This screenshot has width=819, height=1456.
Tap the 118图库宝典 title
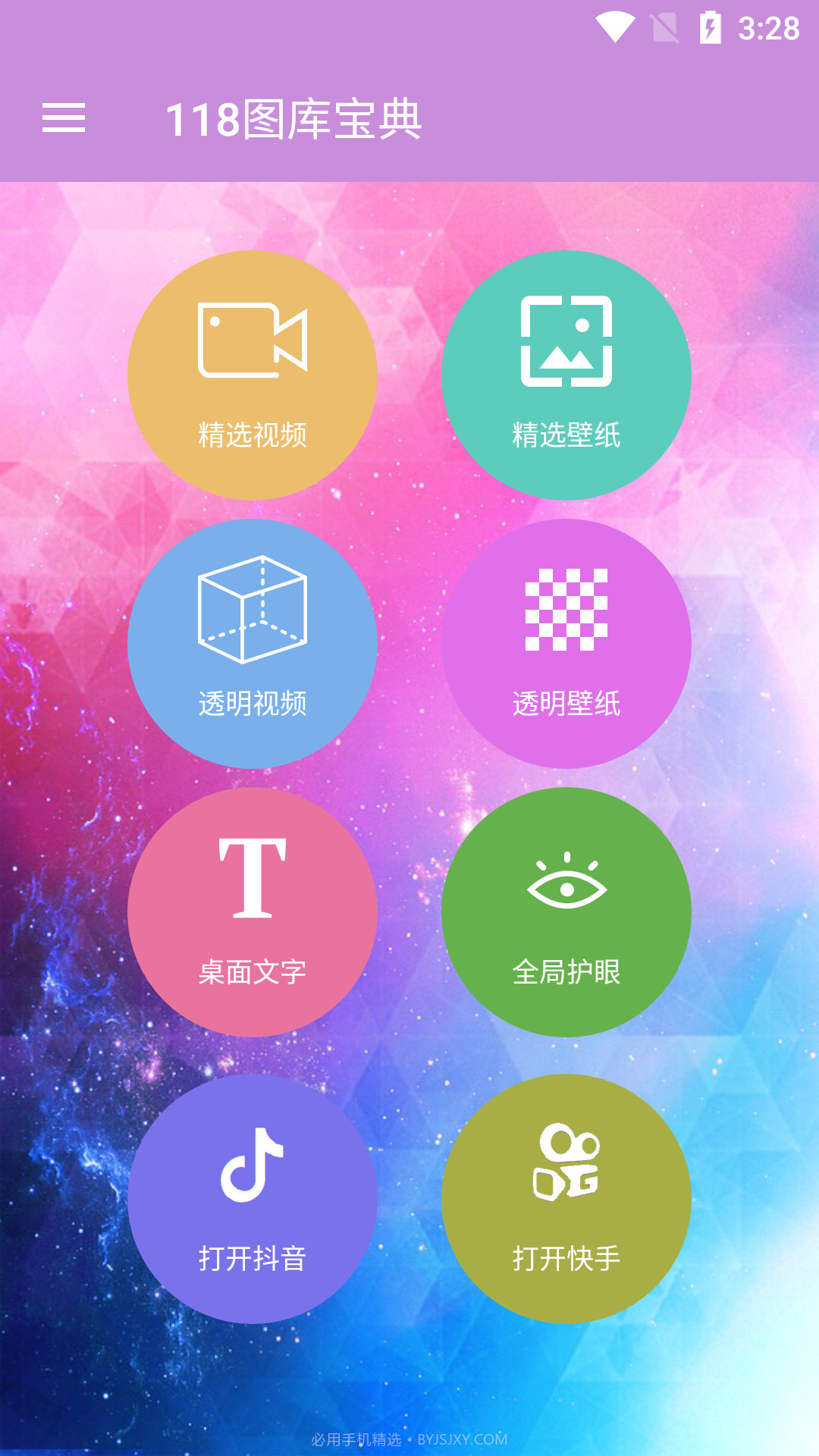(x=296, y=118)
